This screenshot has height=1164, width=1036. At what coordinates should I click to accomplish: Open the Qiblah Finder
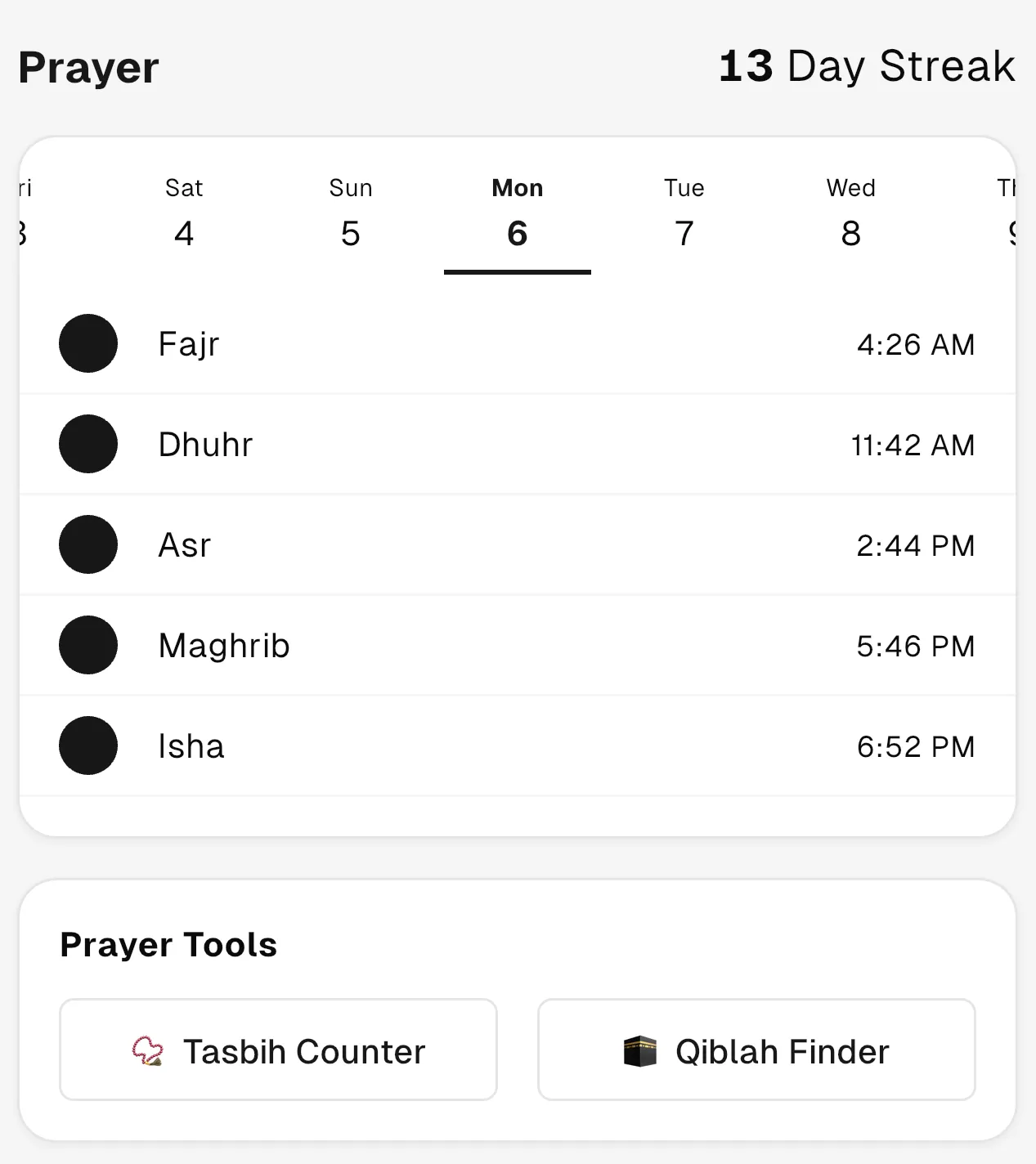[x=756, y=1050]
